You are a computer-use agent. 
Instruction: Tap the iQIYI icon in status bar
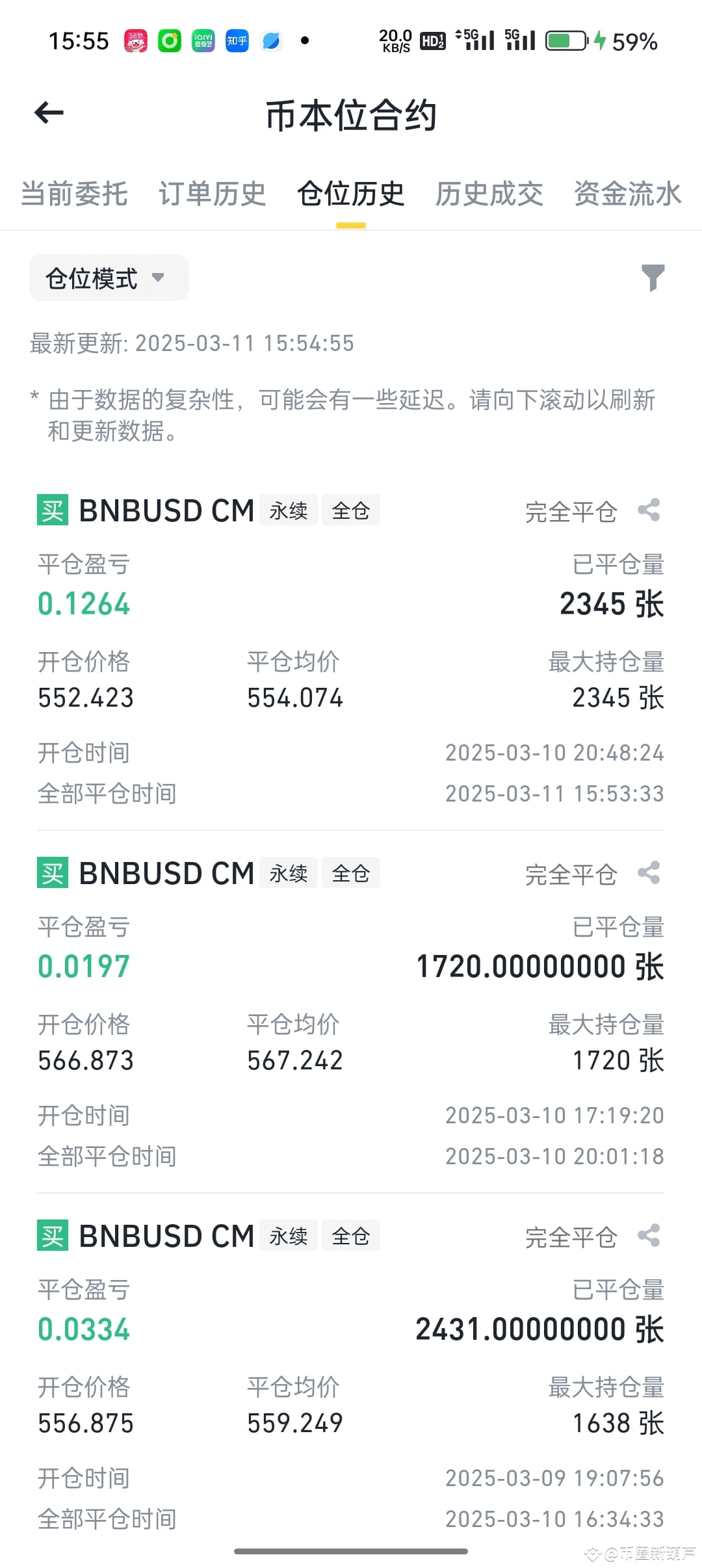tap(202, 41)
